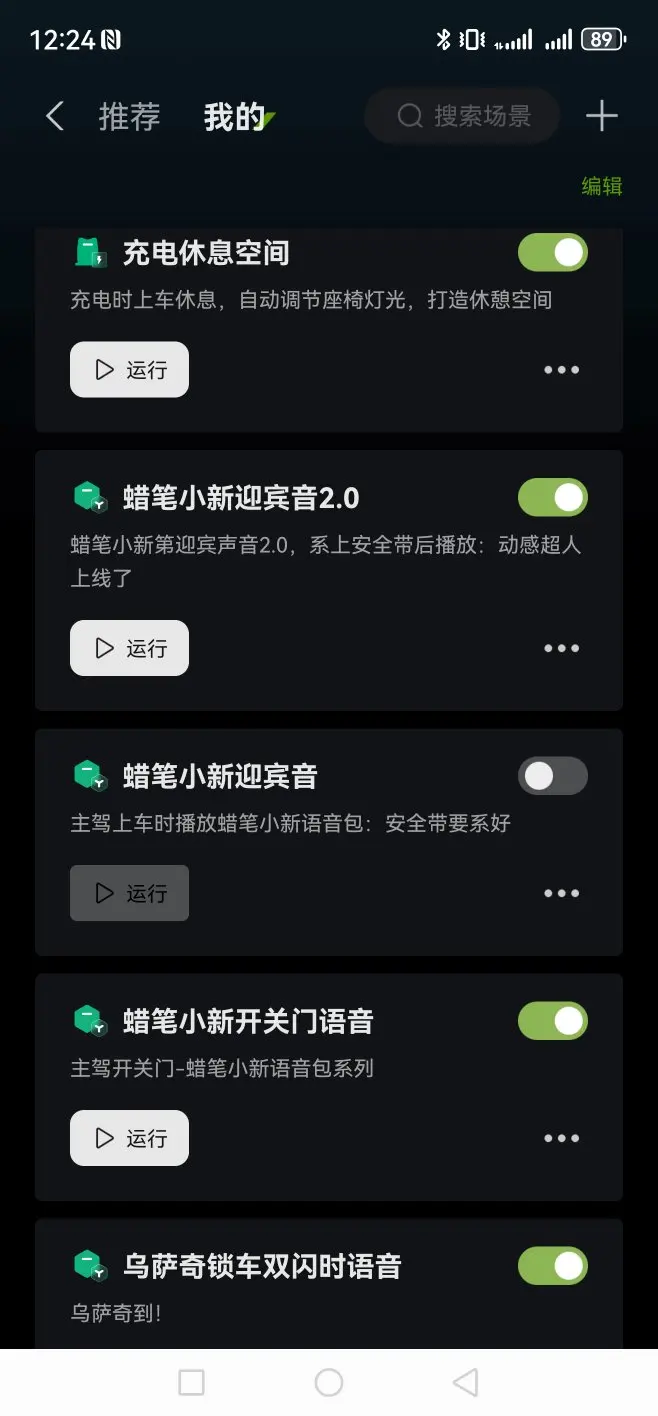Switch off 乌萨奇锁车双闪时语音
The width and height of the screenshot is (658, 1416).
553,1266
